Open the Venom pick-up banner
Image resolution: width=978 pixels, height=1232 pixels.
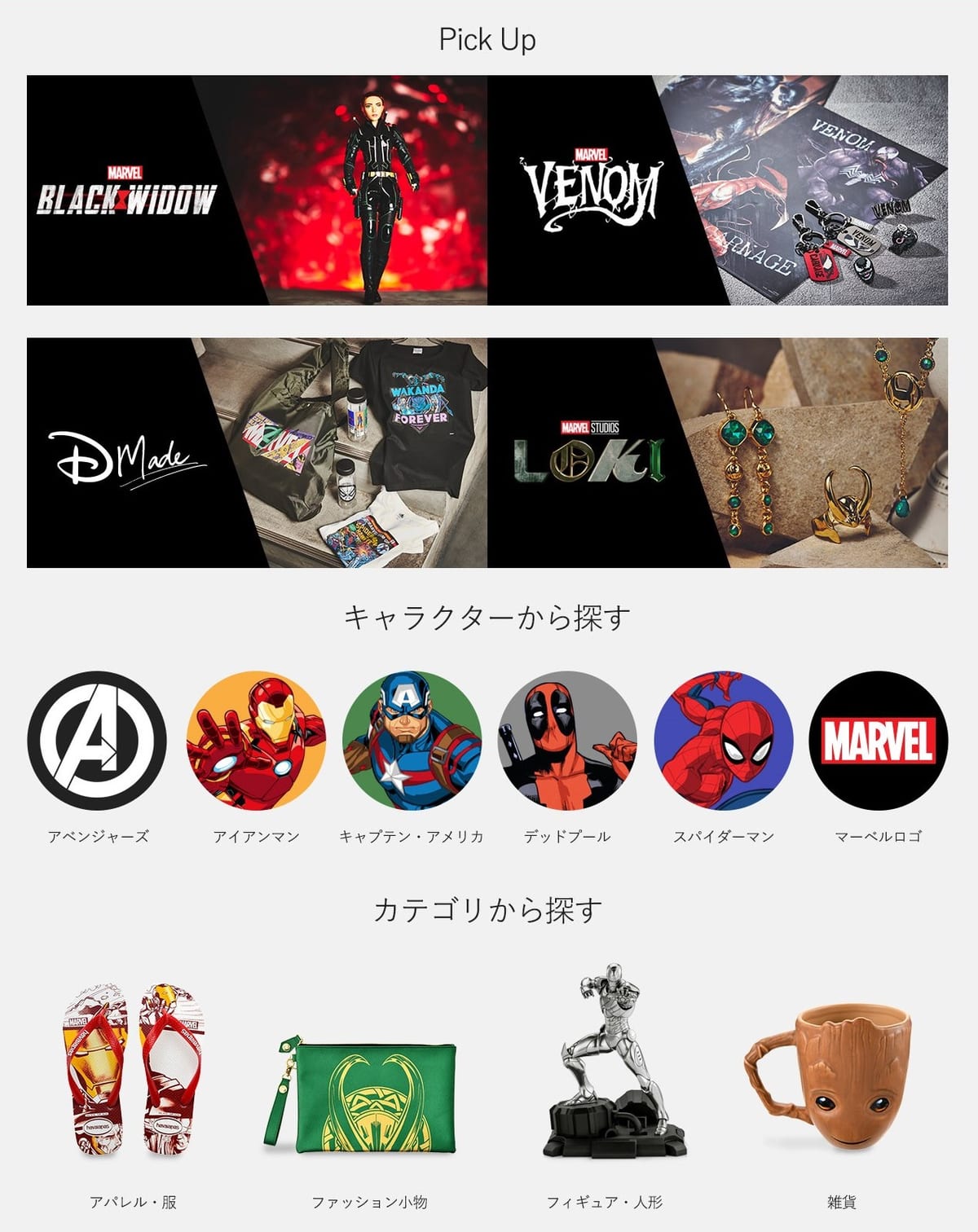pyautogui.click(x=717, y=191)
